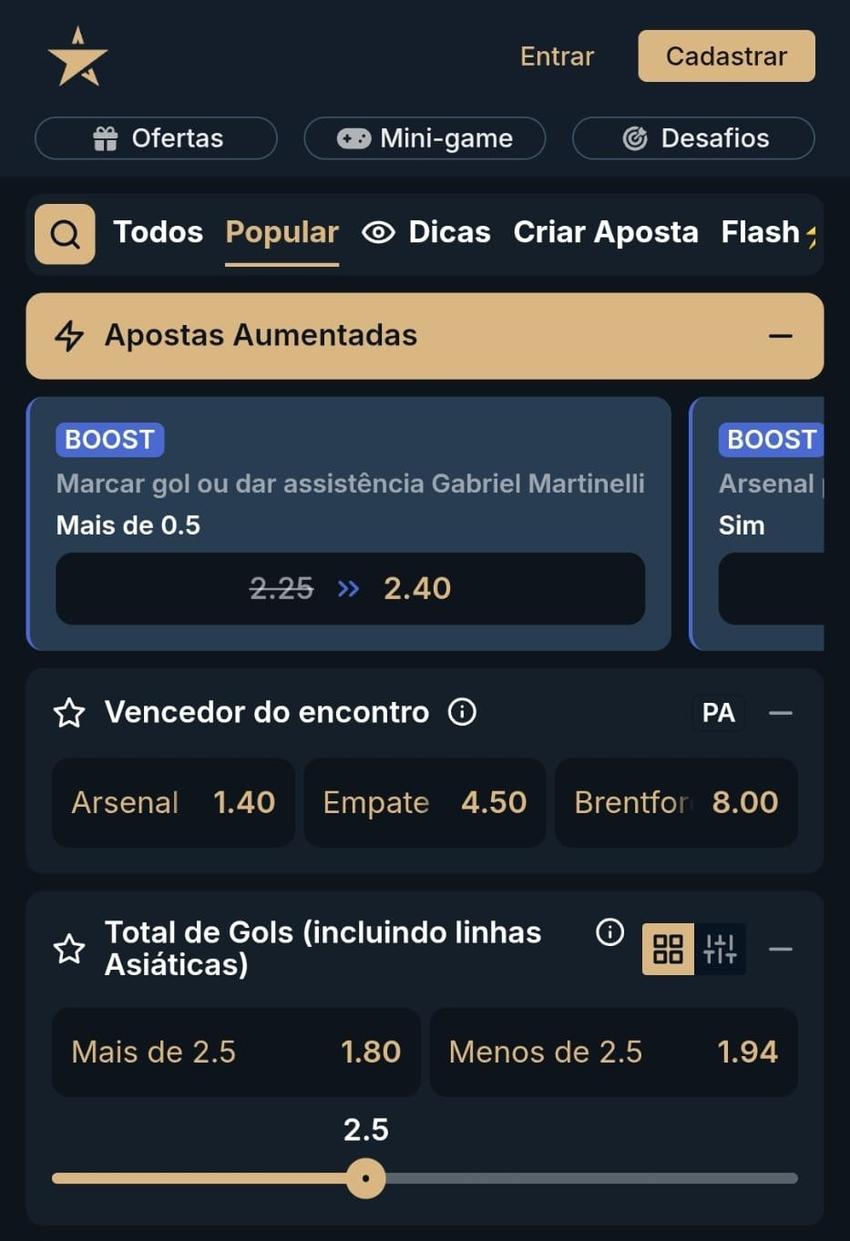Star the Total de Gols market
Image resolution: width=850 pixels, height=1241 pixels.
(68, 948)
